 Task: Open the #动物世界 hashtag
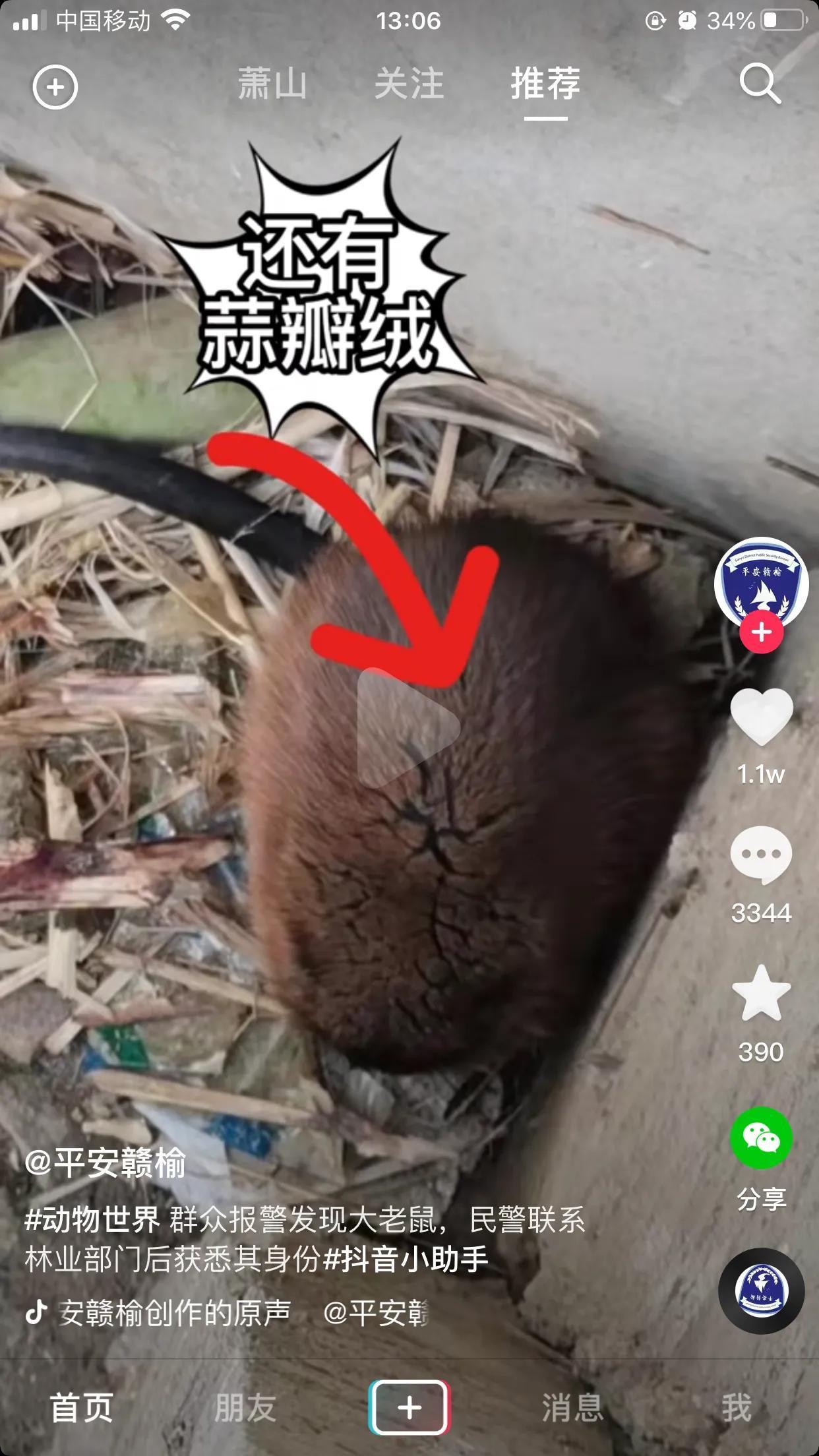coord(92,1219)
